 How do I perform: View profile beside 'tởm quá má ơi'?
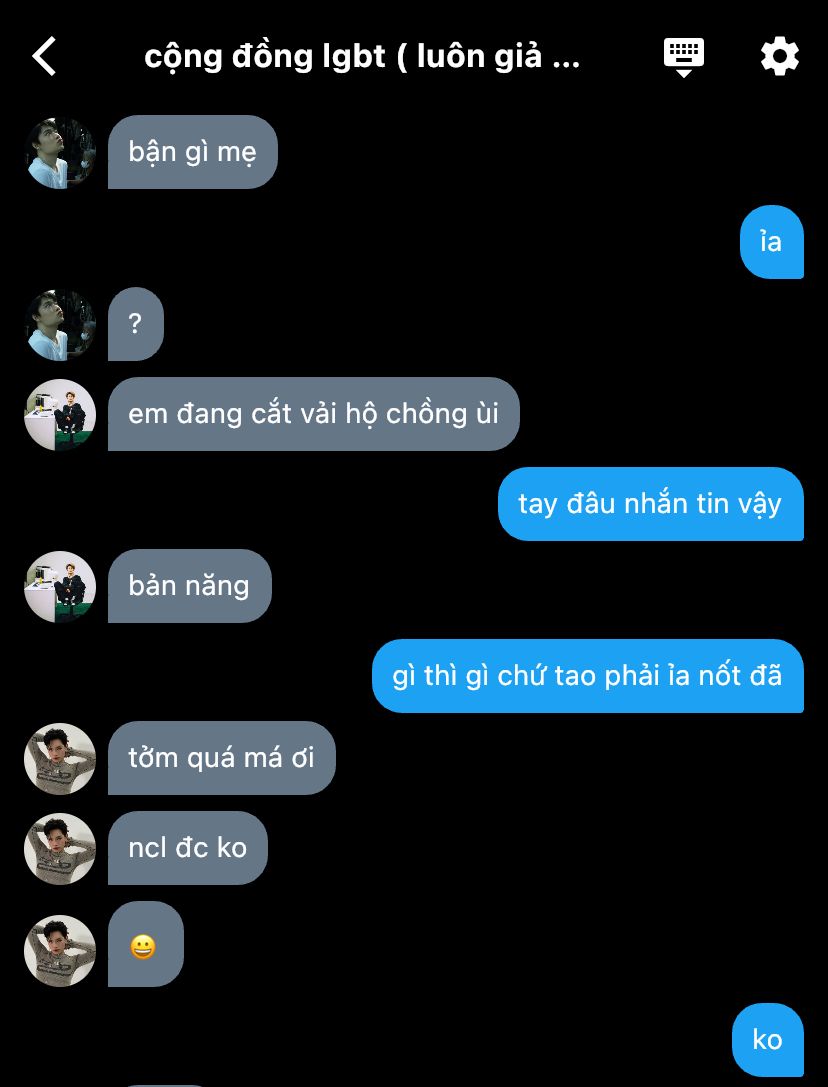pos(60,758)
